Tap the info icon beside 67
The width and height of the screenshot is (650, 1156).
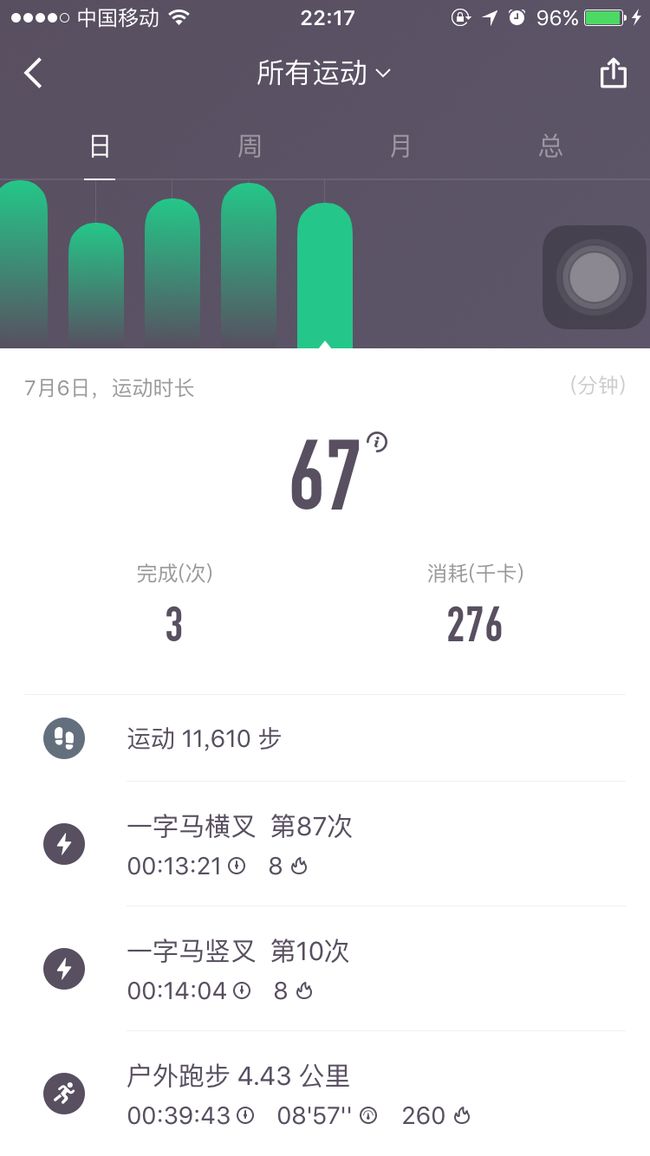coord(377,442)
